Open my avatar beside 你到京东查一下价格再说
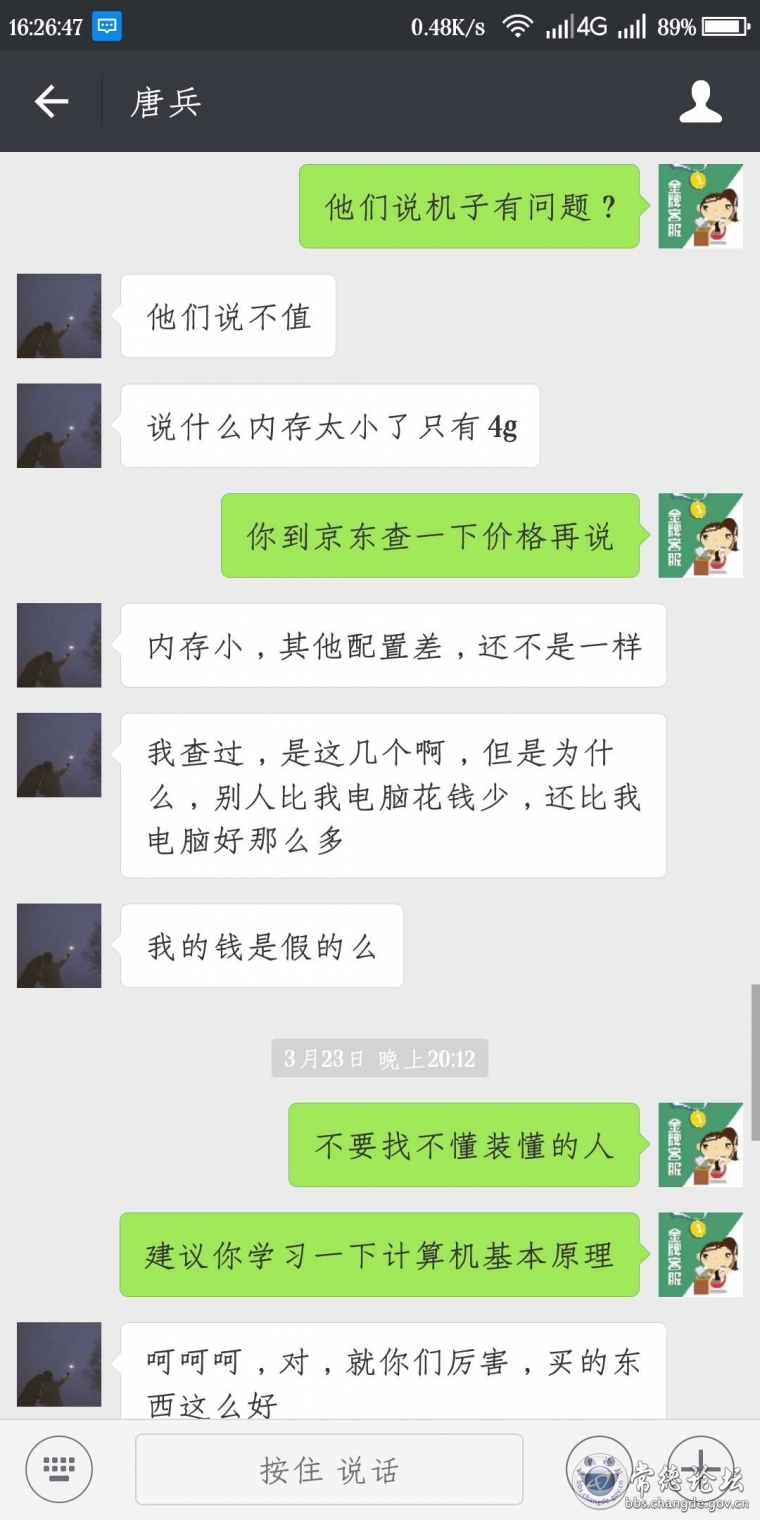The width and height of the screenshot is (760, 1520). tap(700, 535)
